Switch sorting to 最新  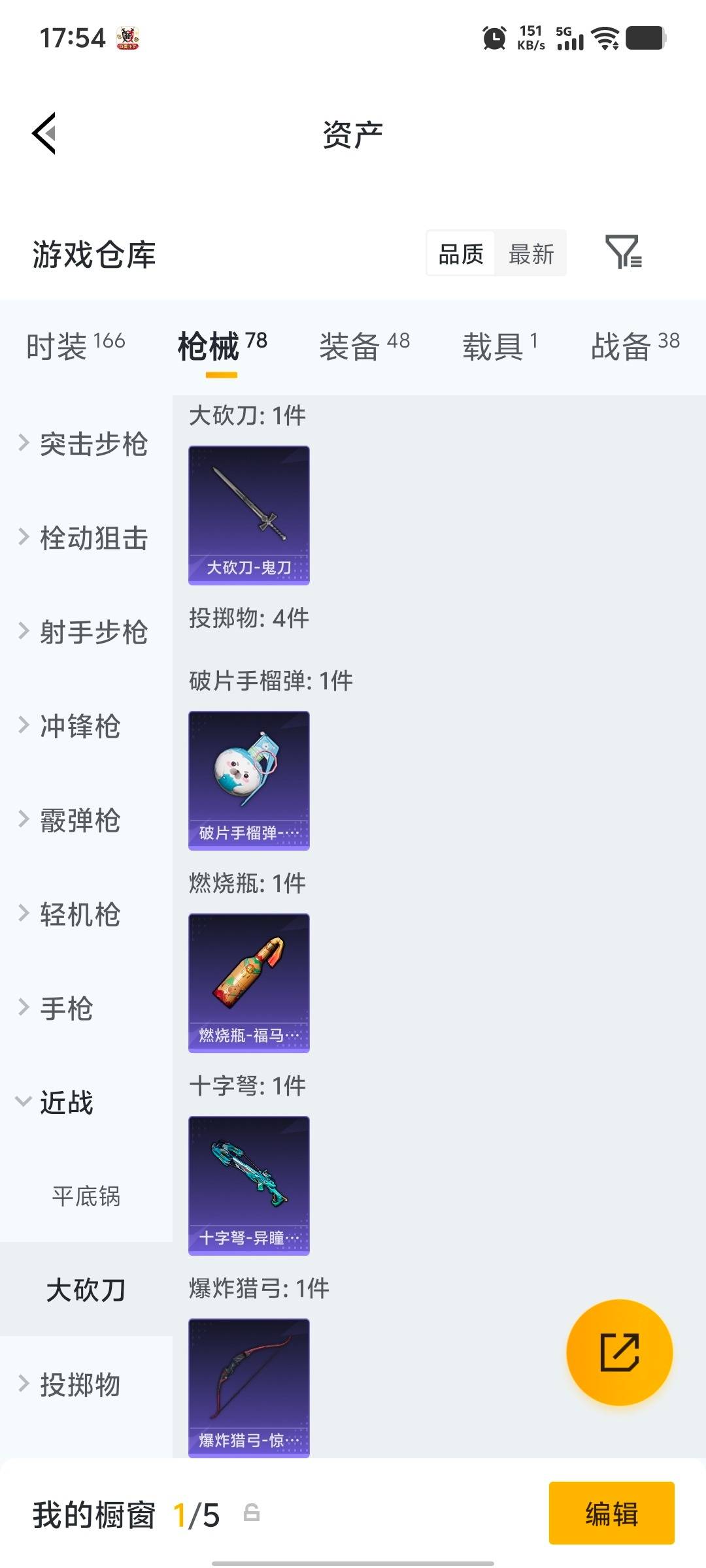click(531, 253)
